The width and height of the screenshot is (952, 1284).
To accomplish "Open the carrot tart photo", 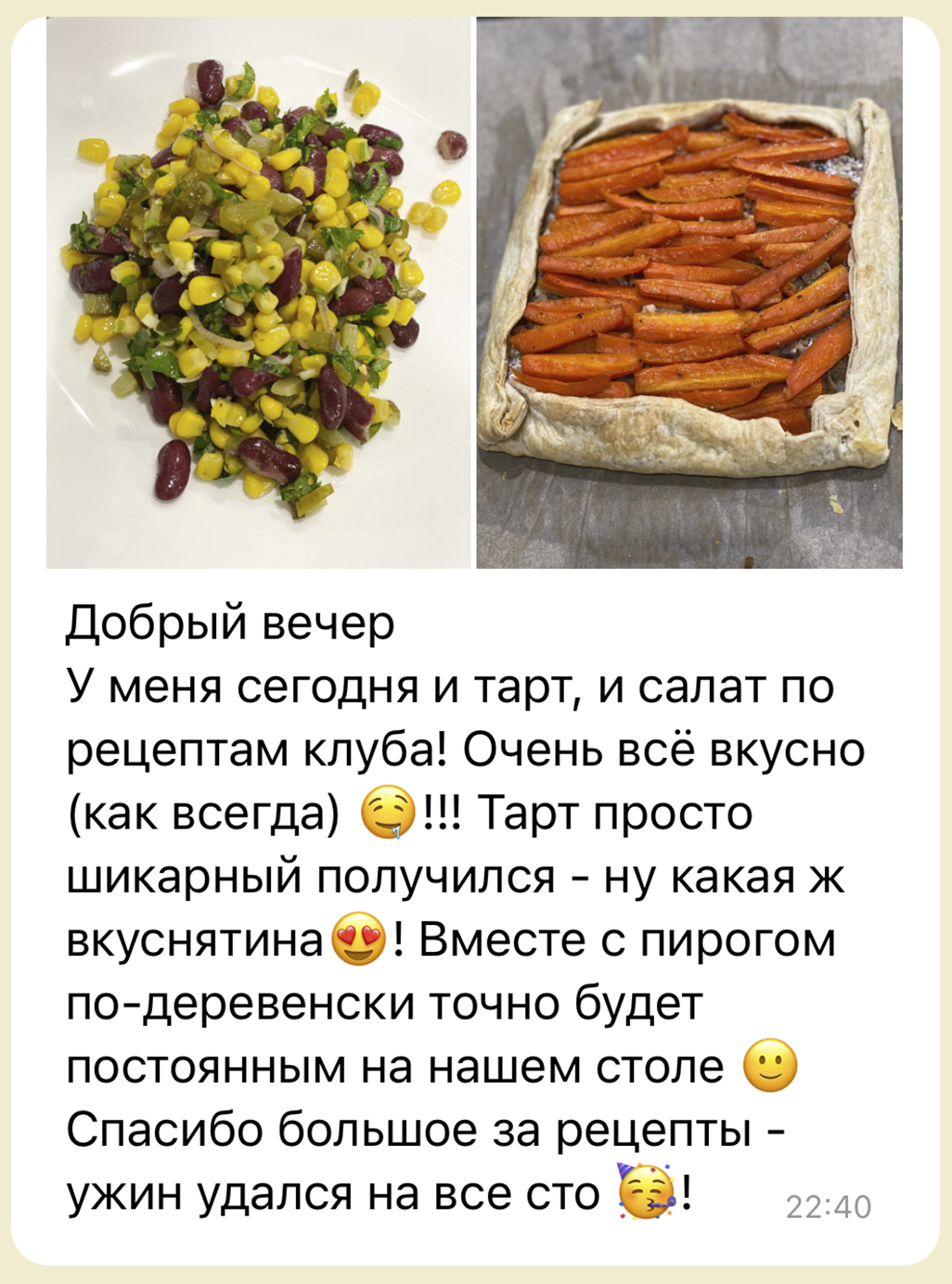I will [x=689, y=293].
